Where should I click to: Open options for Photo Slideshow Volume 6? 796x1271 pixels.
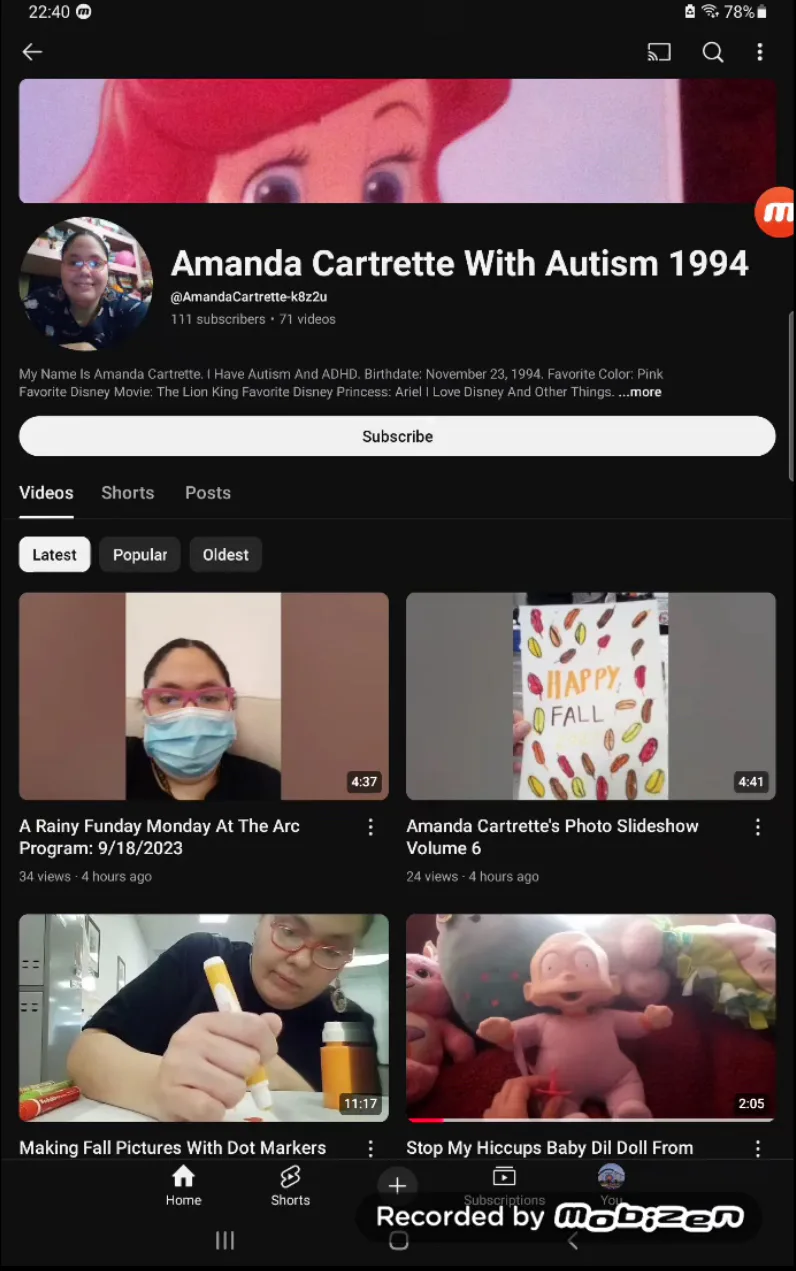coord(757,827)
